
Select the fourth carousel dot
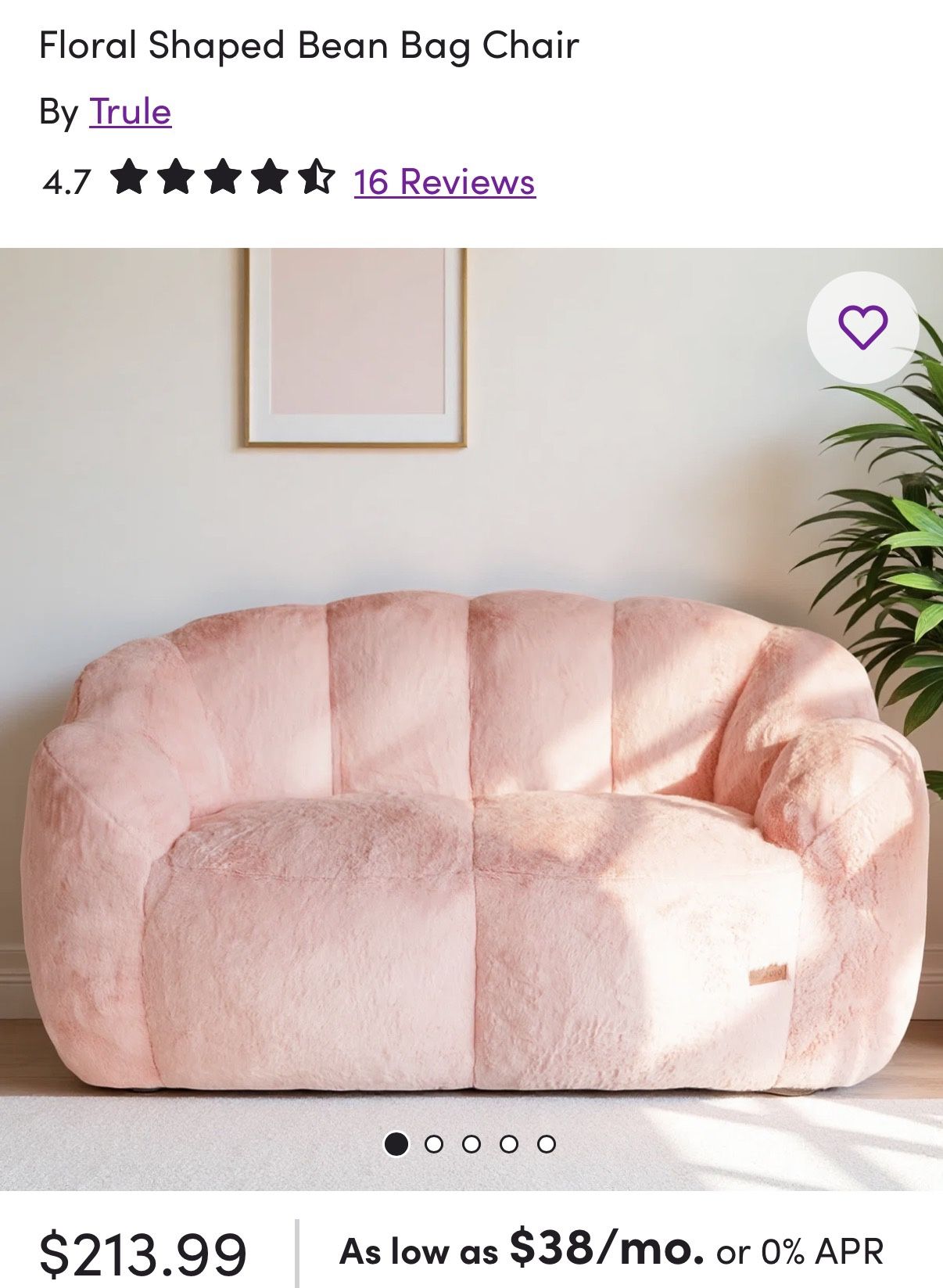click(x=511, y=1144)
